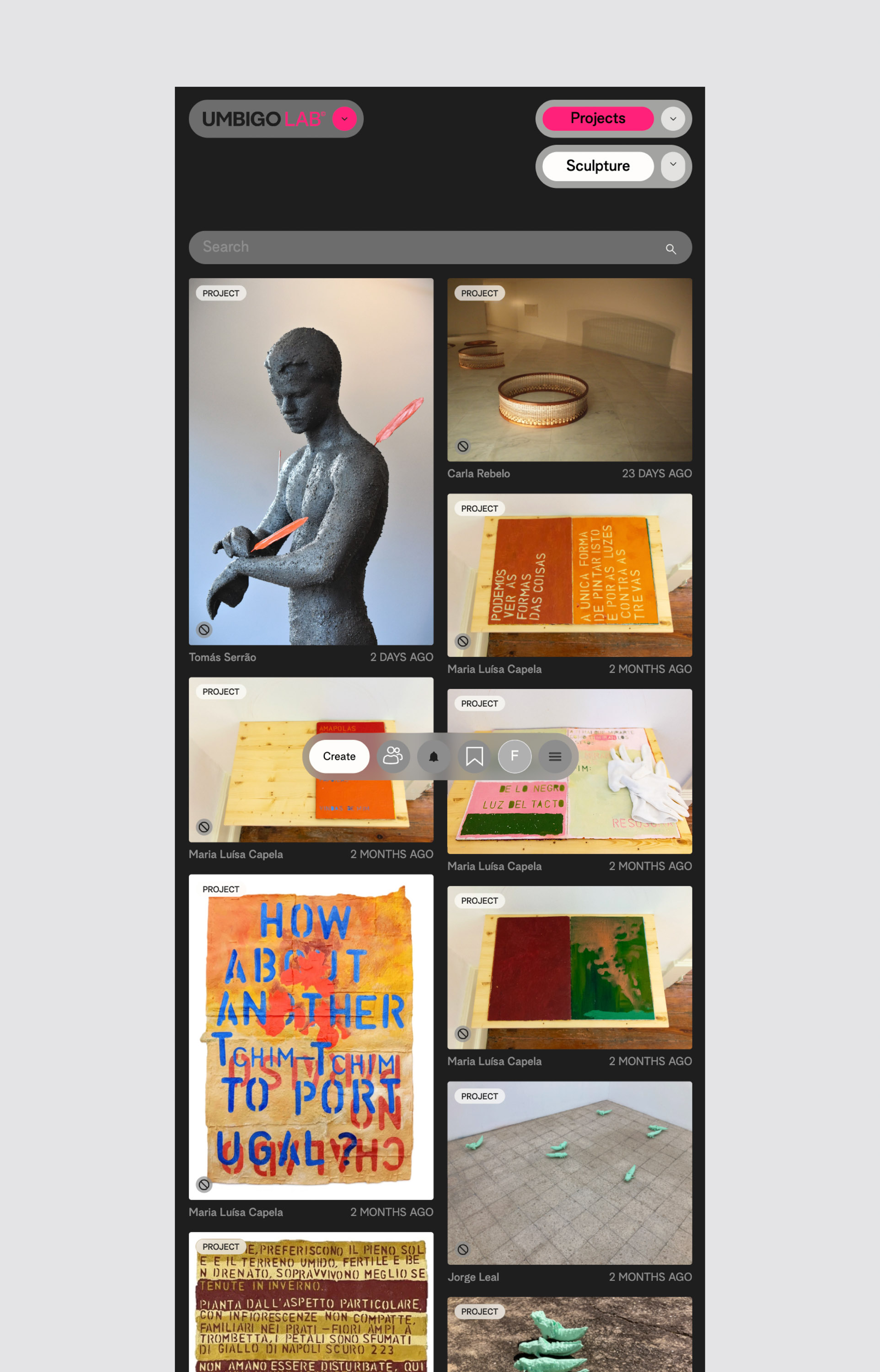
Task: Open the hamburger menu
Action: click(554, 756)
